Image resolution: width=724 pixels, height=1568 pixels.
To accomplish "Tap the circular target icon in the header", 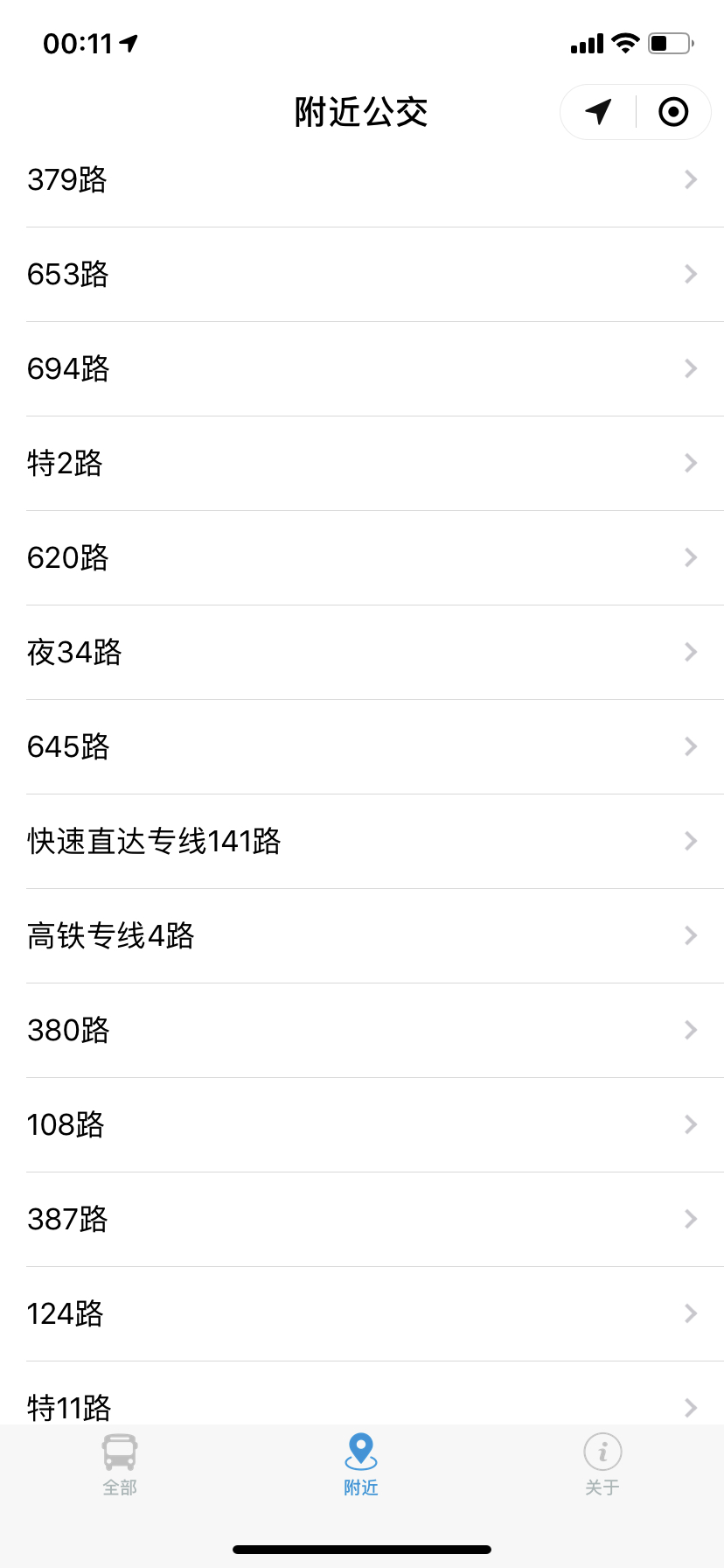I will point(673,112).
